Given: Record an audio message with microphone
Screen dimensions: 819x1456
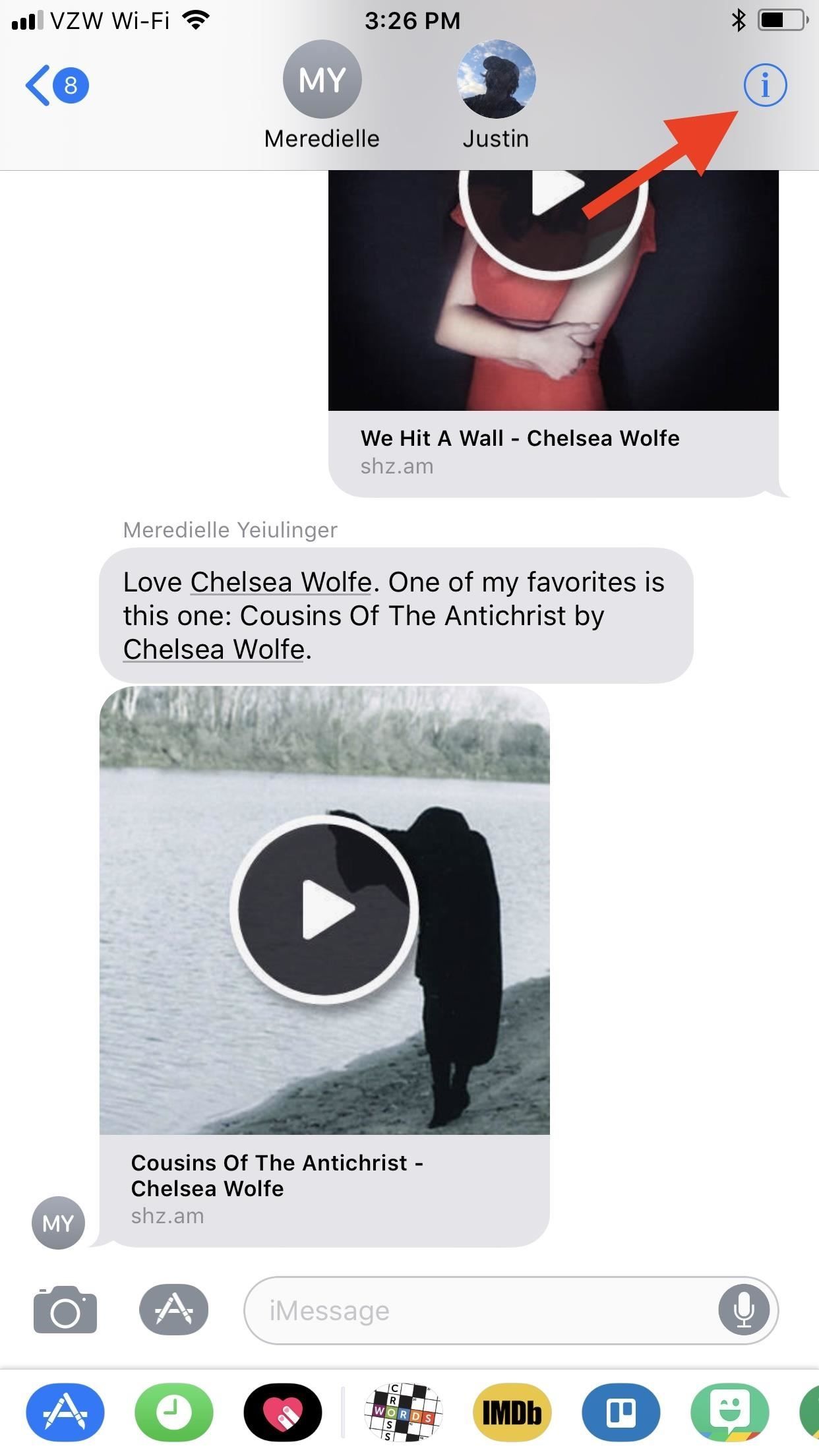Looking at the screenshot, I should pyautogui.click(x=744, y=1310).
